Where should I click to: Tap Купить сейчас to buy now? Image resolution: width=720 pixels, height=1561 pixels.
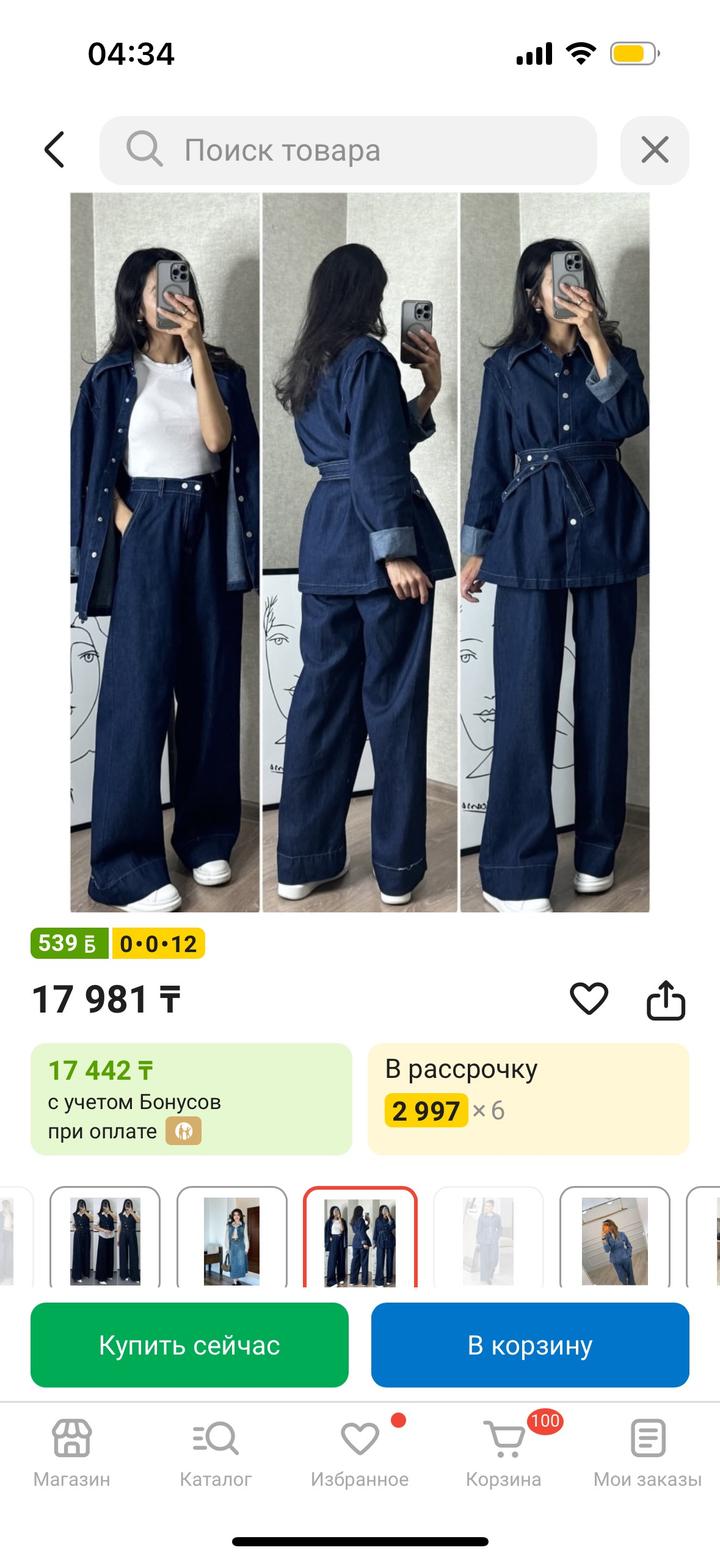point(189,1345)
